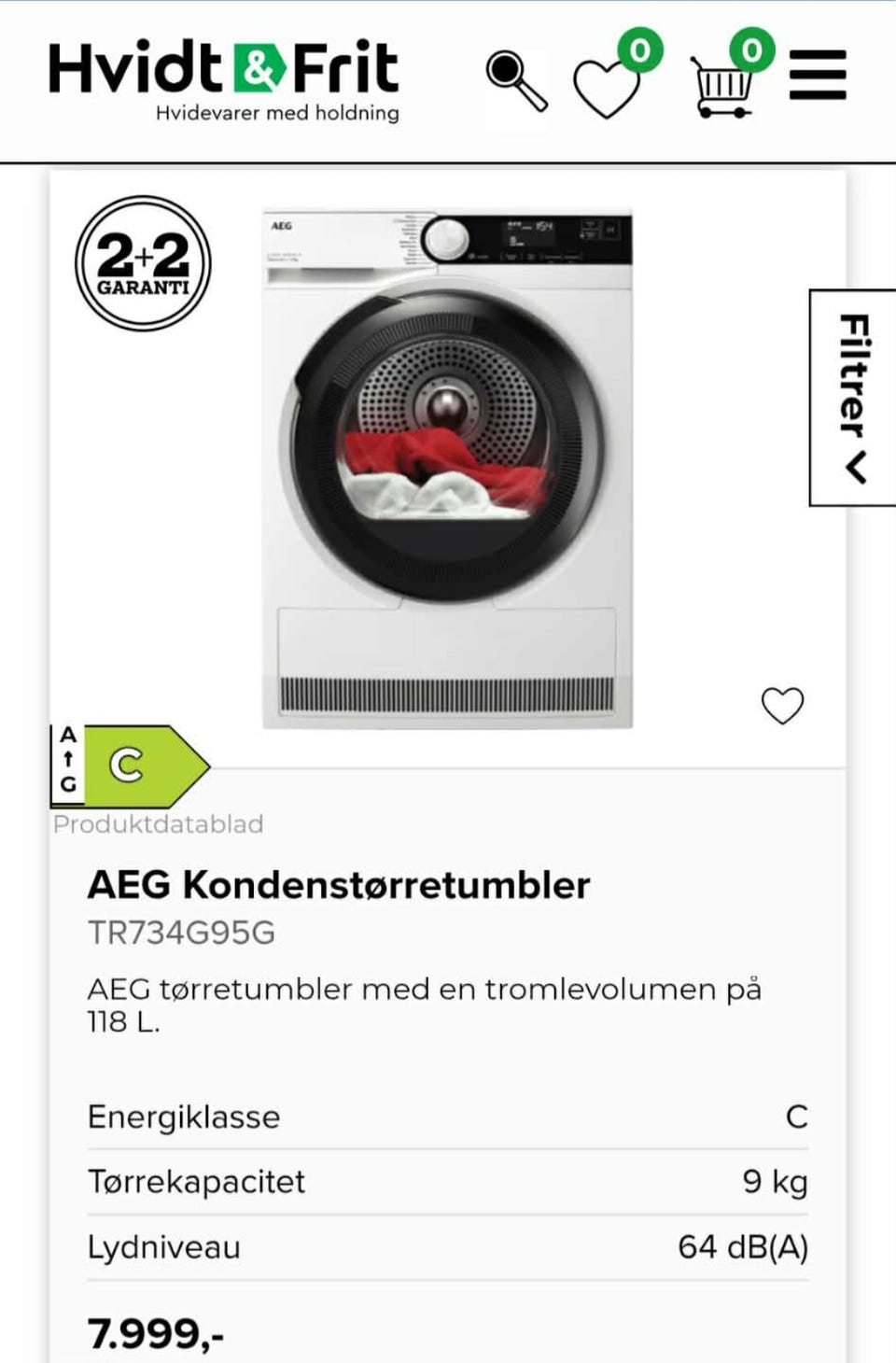The width and height of the screenshot is (896, 1363).
Task: Open the Produktdatablad link
Action: tap(158, 823)
